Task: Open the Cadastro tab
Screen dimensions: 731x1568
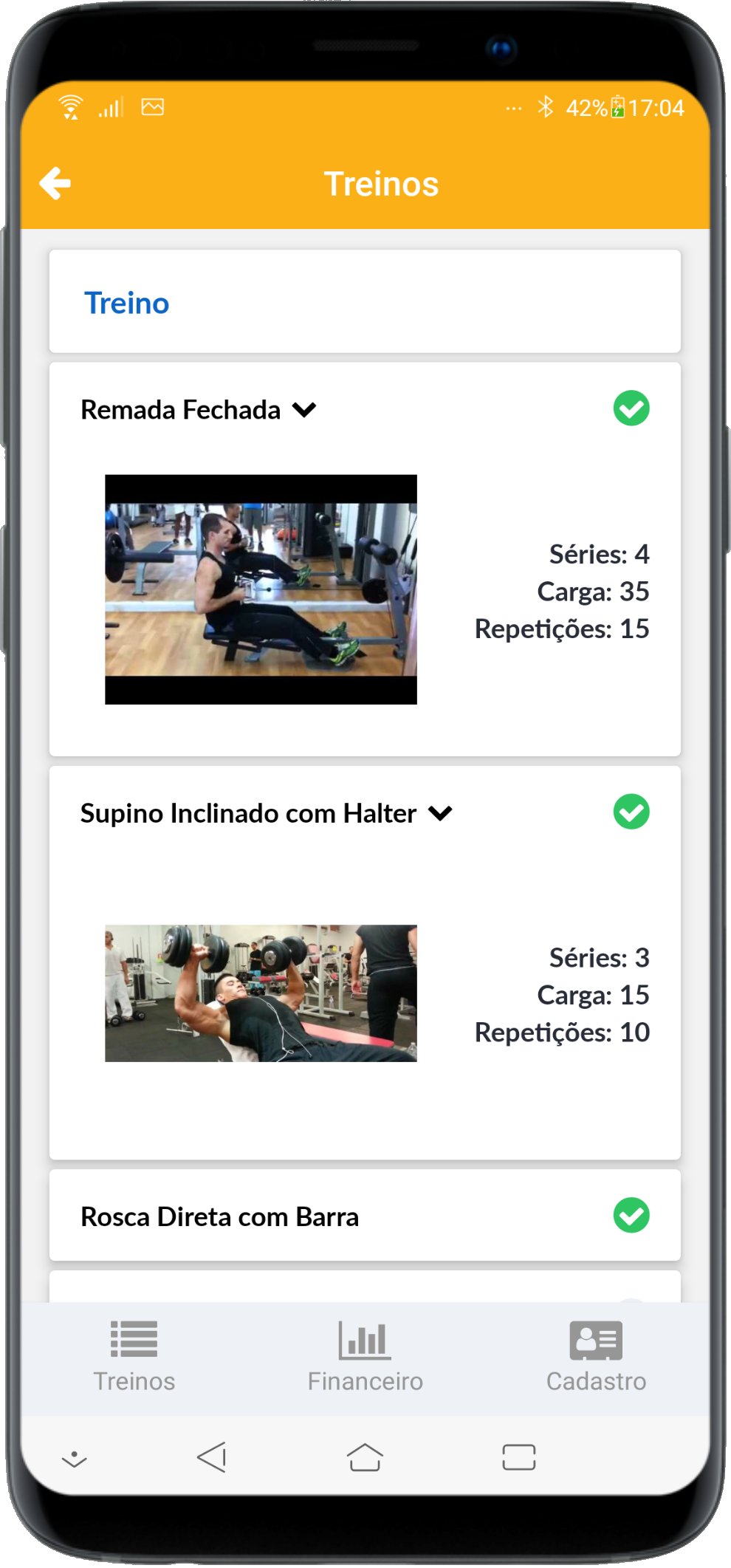Action: point(596,1356)
